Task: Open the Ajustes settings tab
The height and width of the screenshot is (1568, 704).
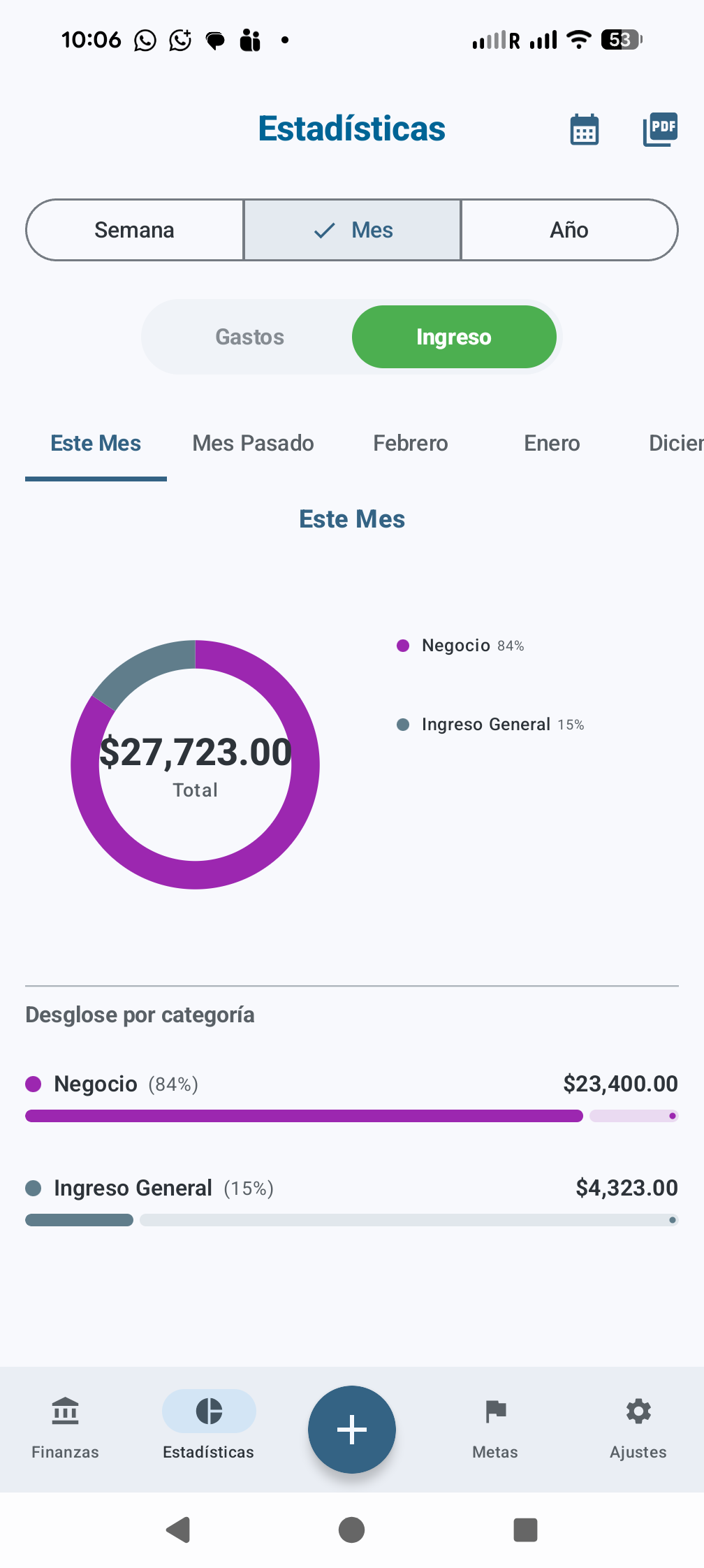Action: [x=638, y=1428]
